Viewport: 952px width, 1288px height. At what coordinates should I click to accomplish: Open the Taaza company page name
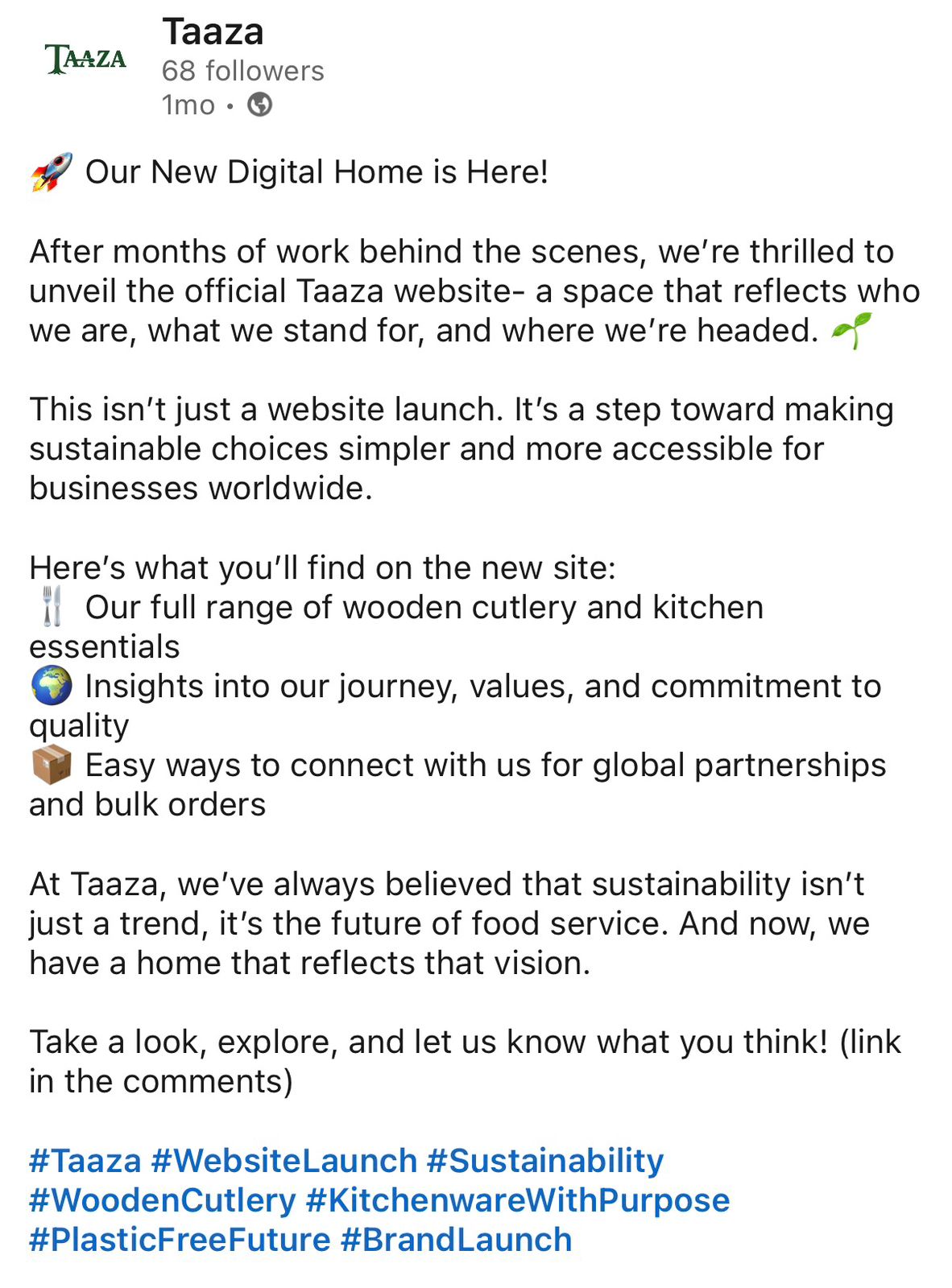(x=213, y=32)
